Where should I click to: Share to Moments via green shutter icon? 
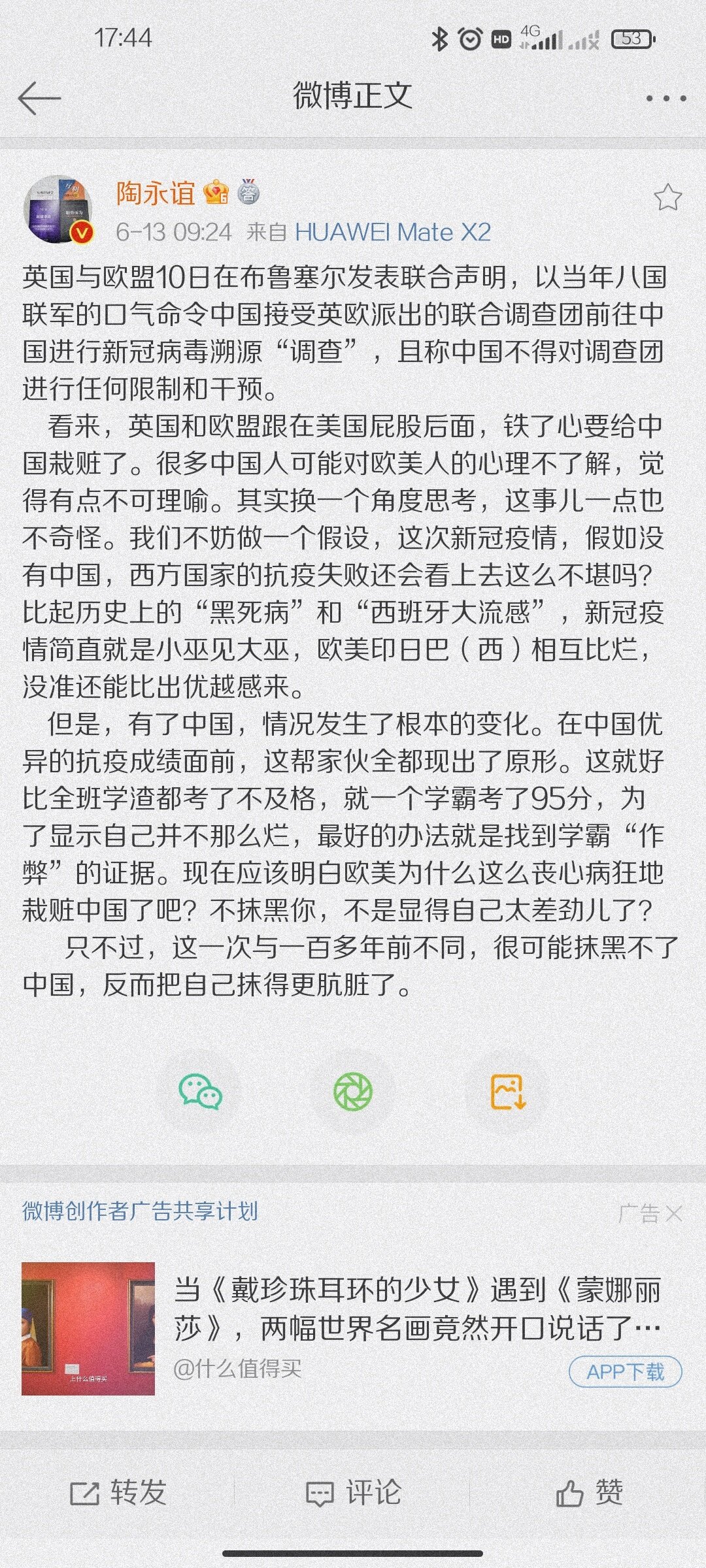pos(353,1091)
